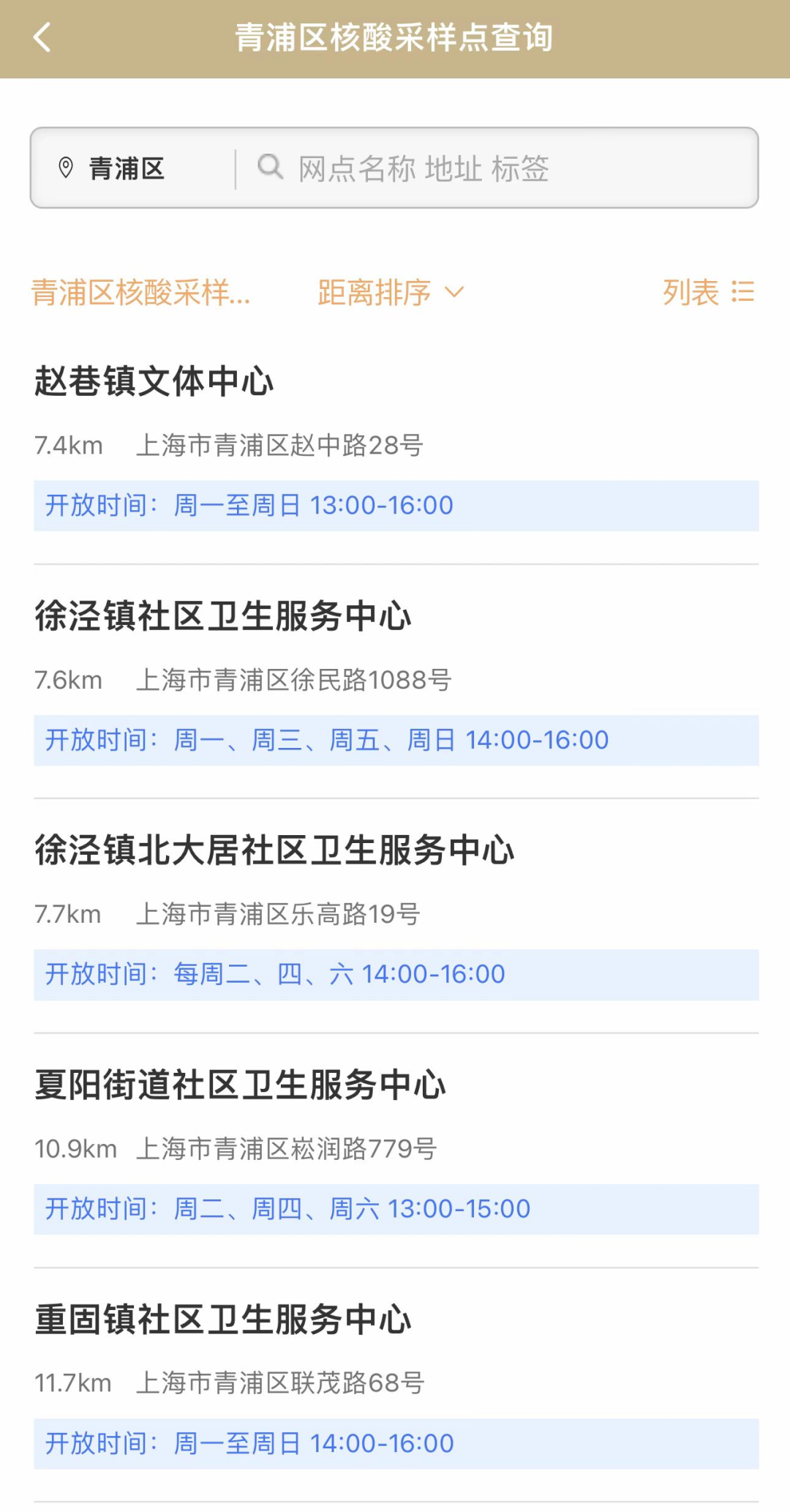Select 徐泾镇北大居社区卫生服务中心
Viewport: 790px width, 1512px height.
(274, 850)
